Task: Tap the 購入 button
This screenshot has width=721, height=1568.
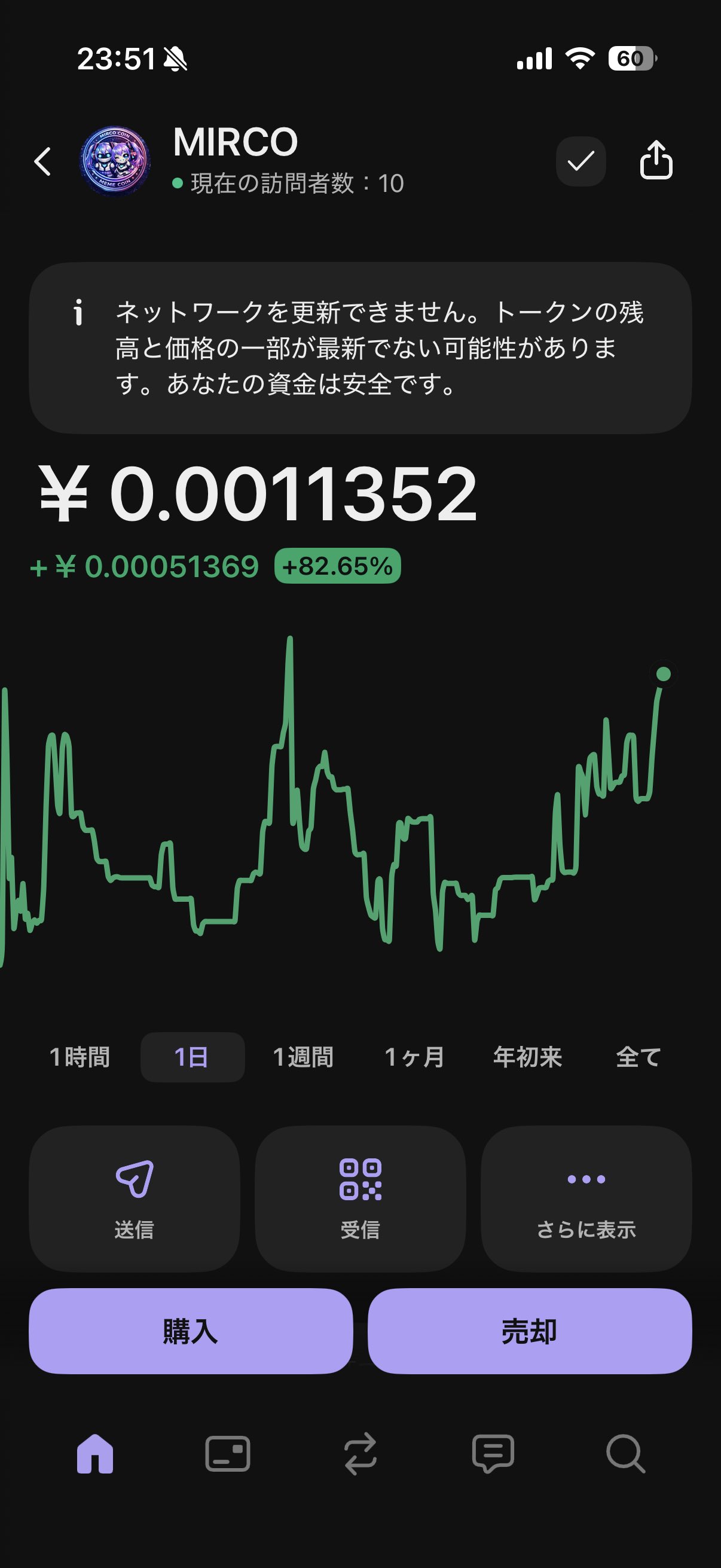Action: click(191, 1331)
